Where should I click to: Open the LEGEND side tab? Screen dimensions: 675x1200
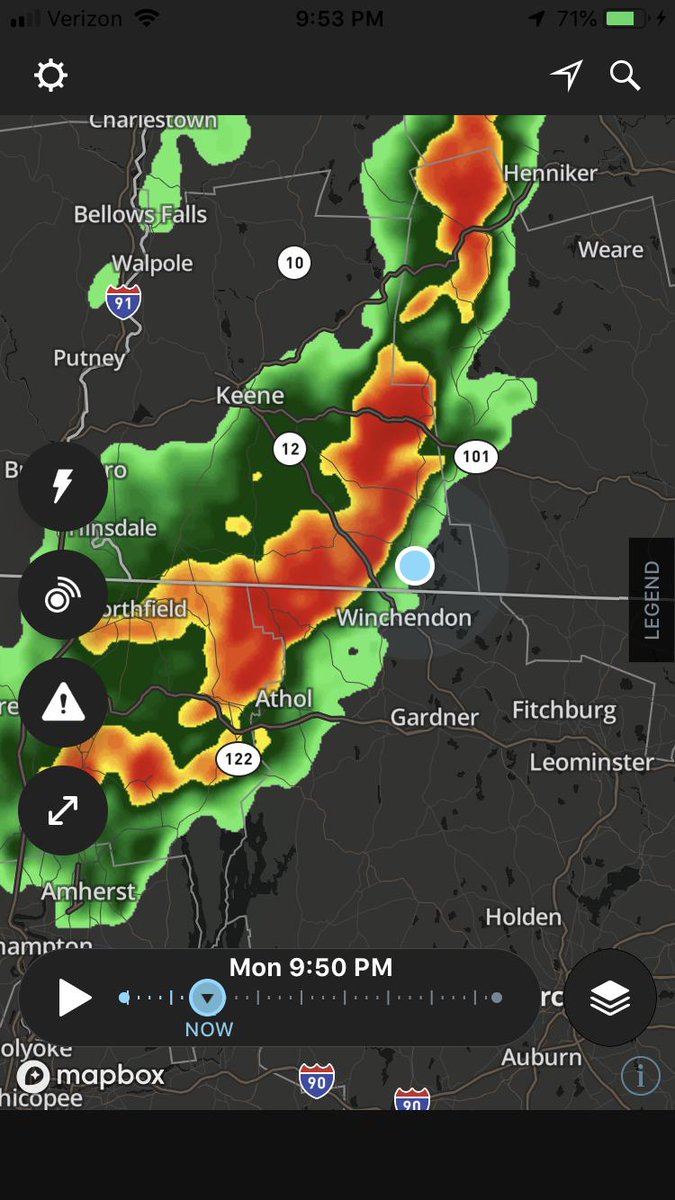(x=651, y=600)
